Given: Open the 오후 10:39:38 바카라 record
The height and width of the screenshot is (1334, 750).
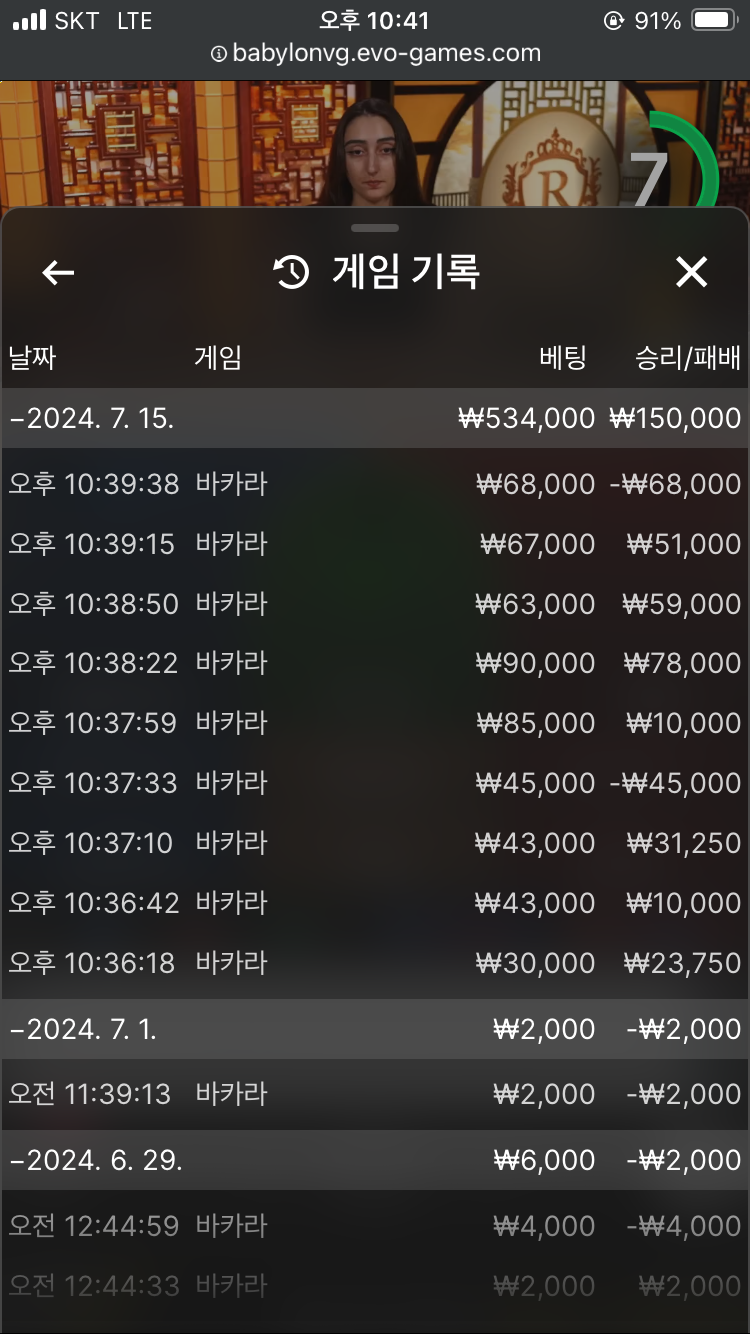Looking at the screenshot, I should [x=375, y=484].
